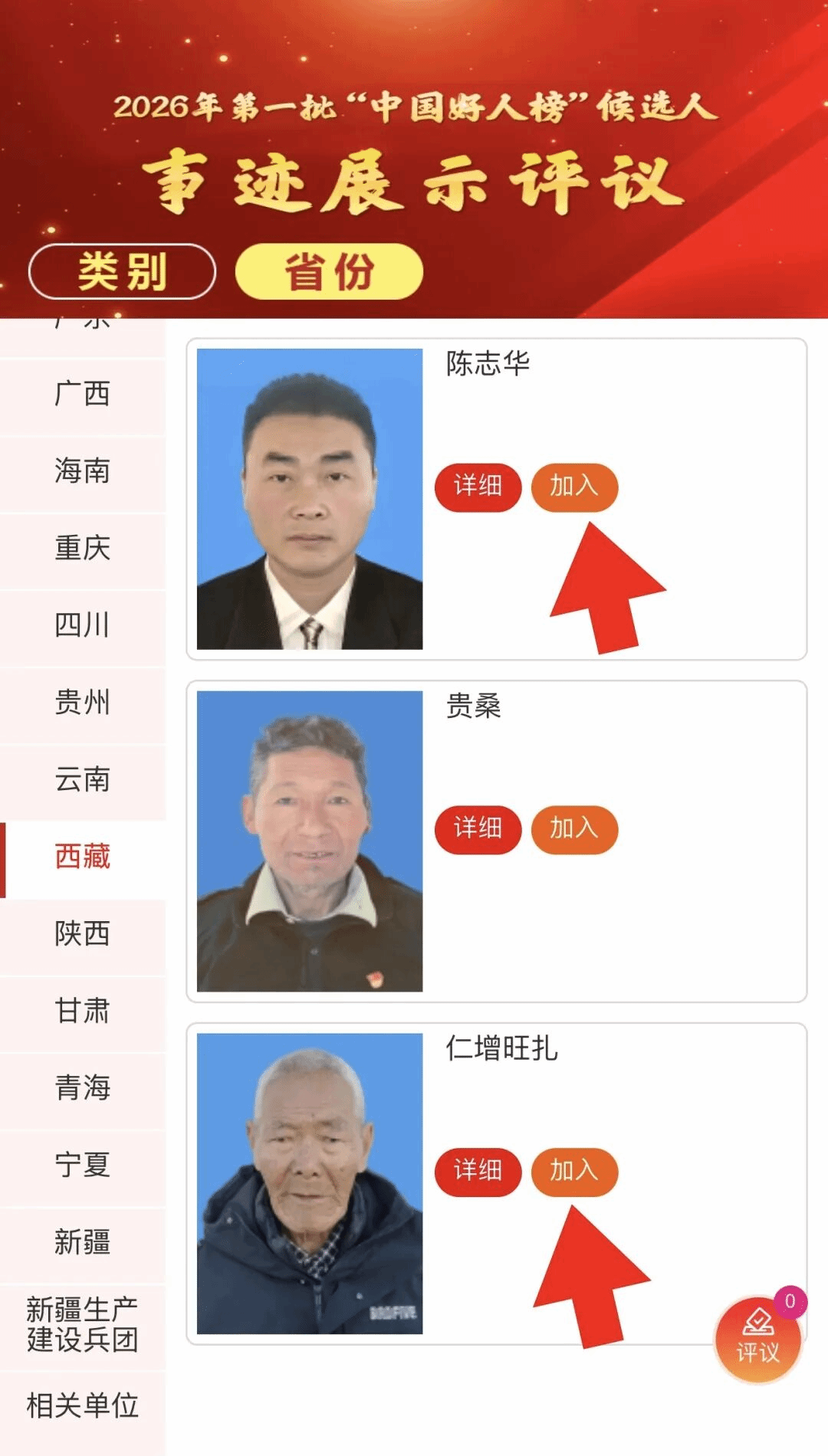
Task: Select 新疆生产建设兵团
Action: pyautogui.click(x=82, y=1325)
